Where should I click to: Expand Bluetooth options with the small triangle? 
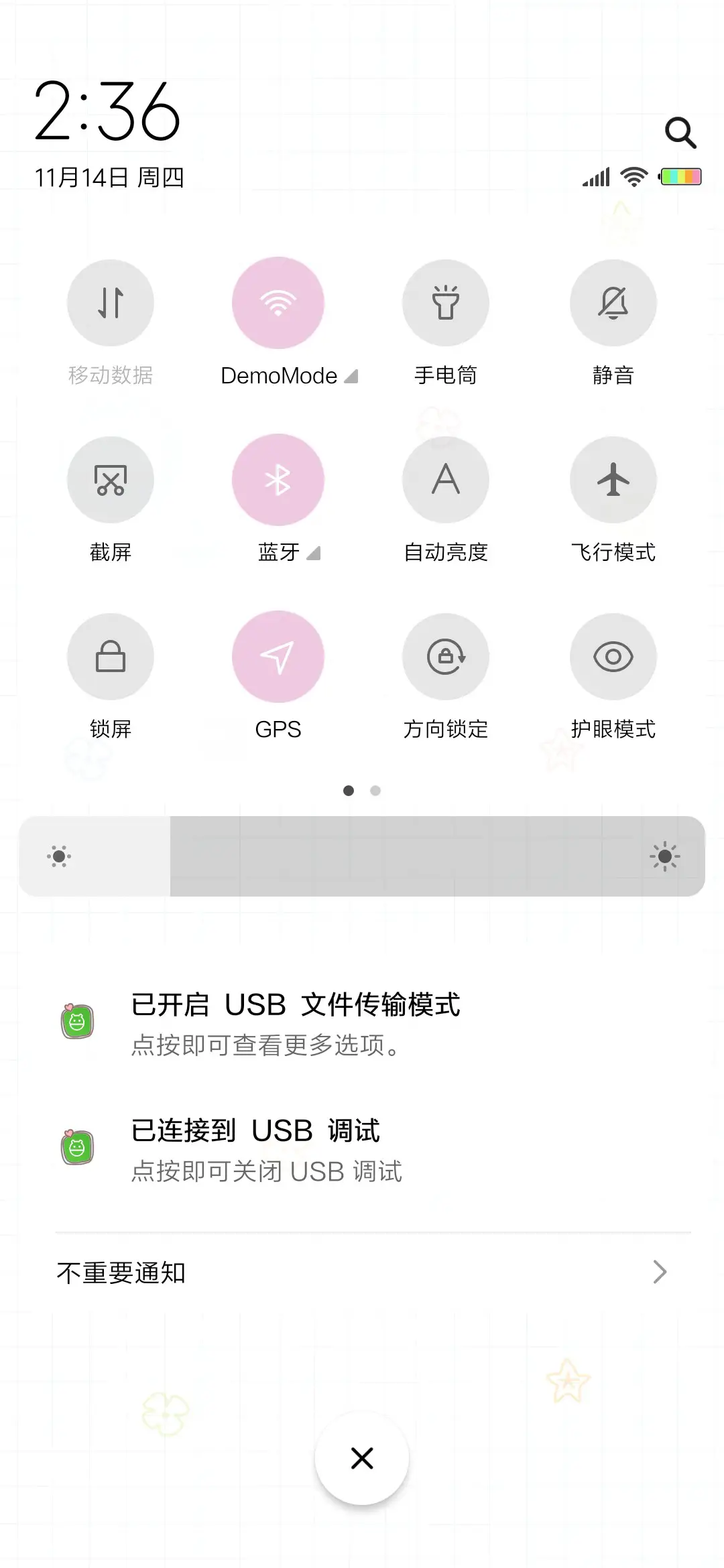(313, 554)
